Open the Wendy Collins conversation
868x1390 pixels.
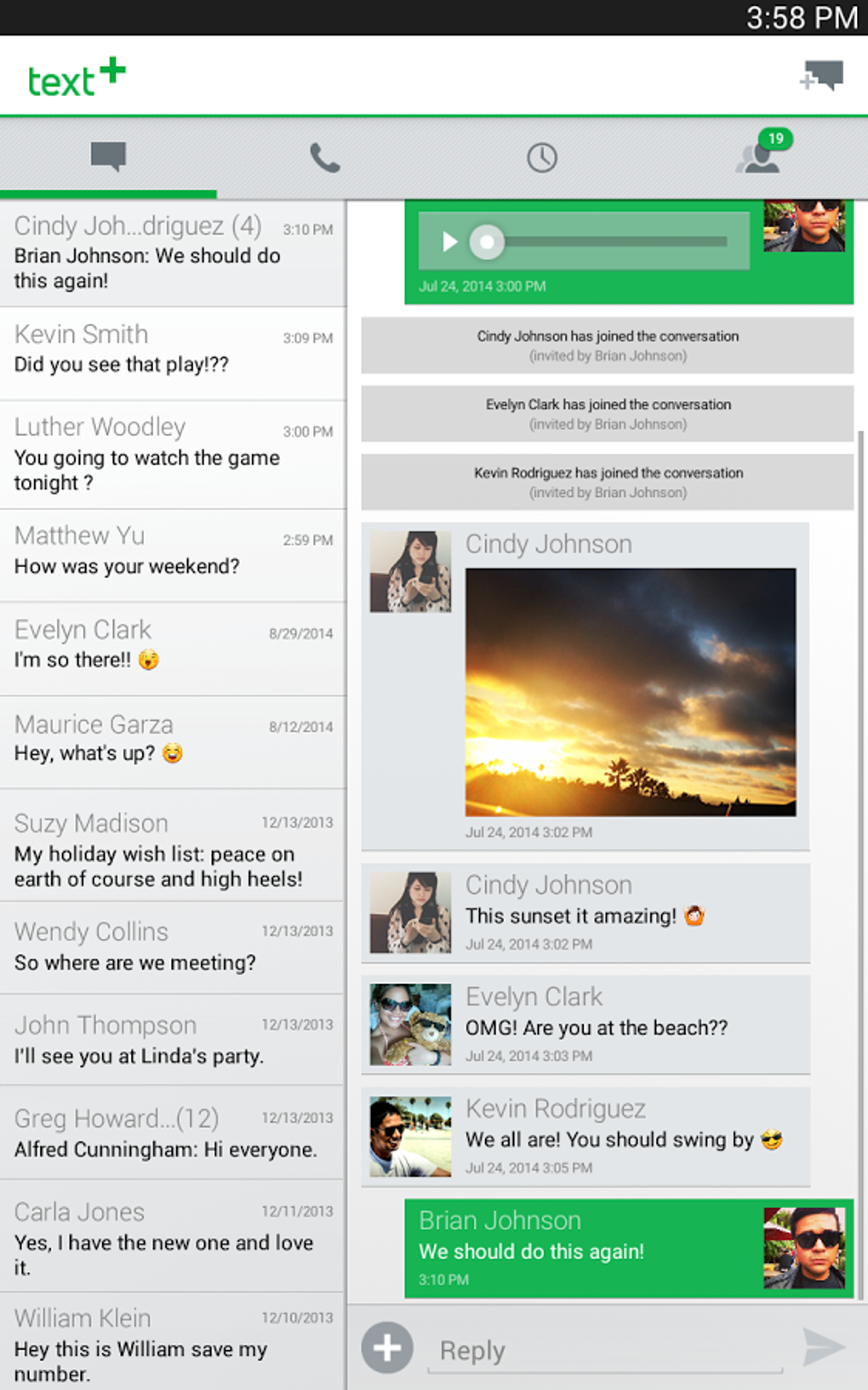[173, 947]
